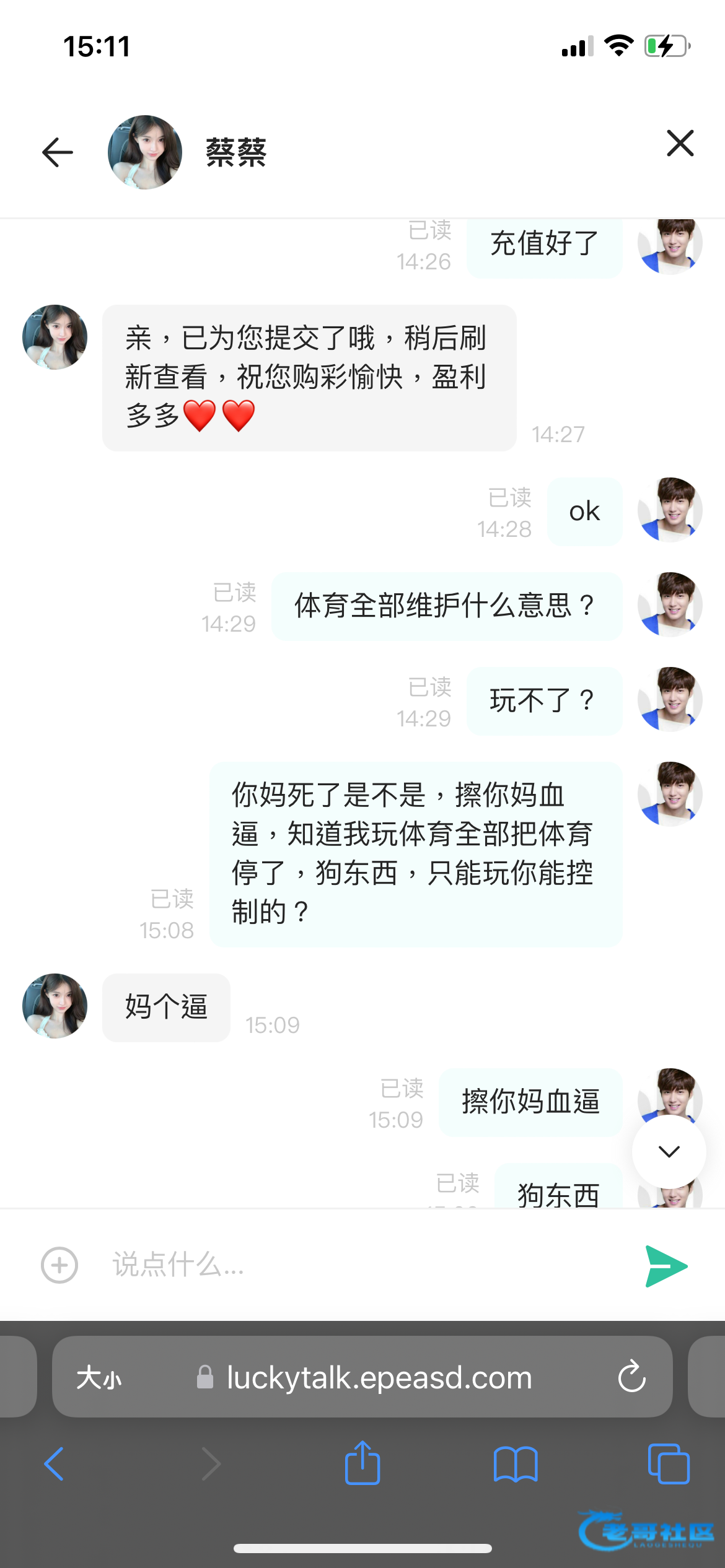Reload the page in Safari

631,1377
